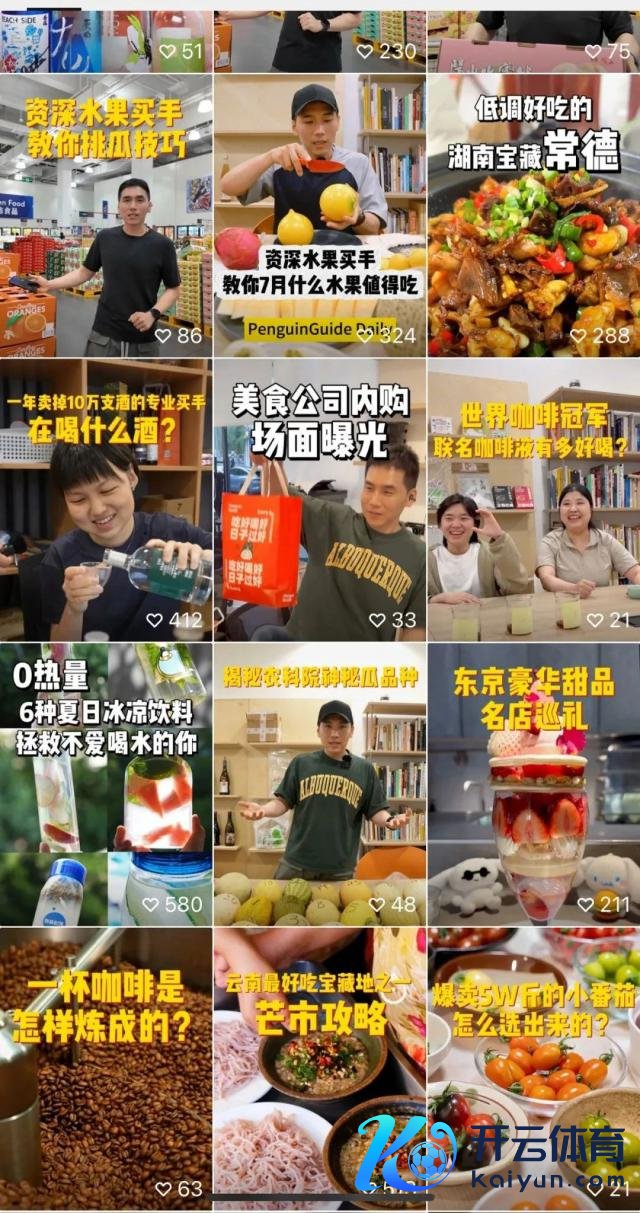Open the 教你挑瓜技巧 video
Viewport: 640px width, 1213px height.
(106, 215)
